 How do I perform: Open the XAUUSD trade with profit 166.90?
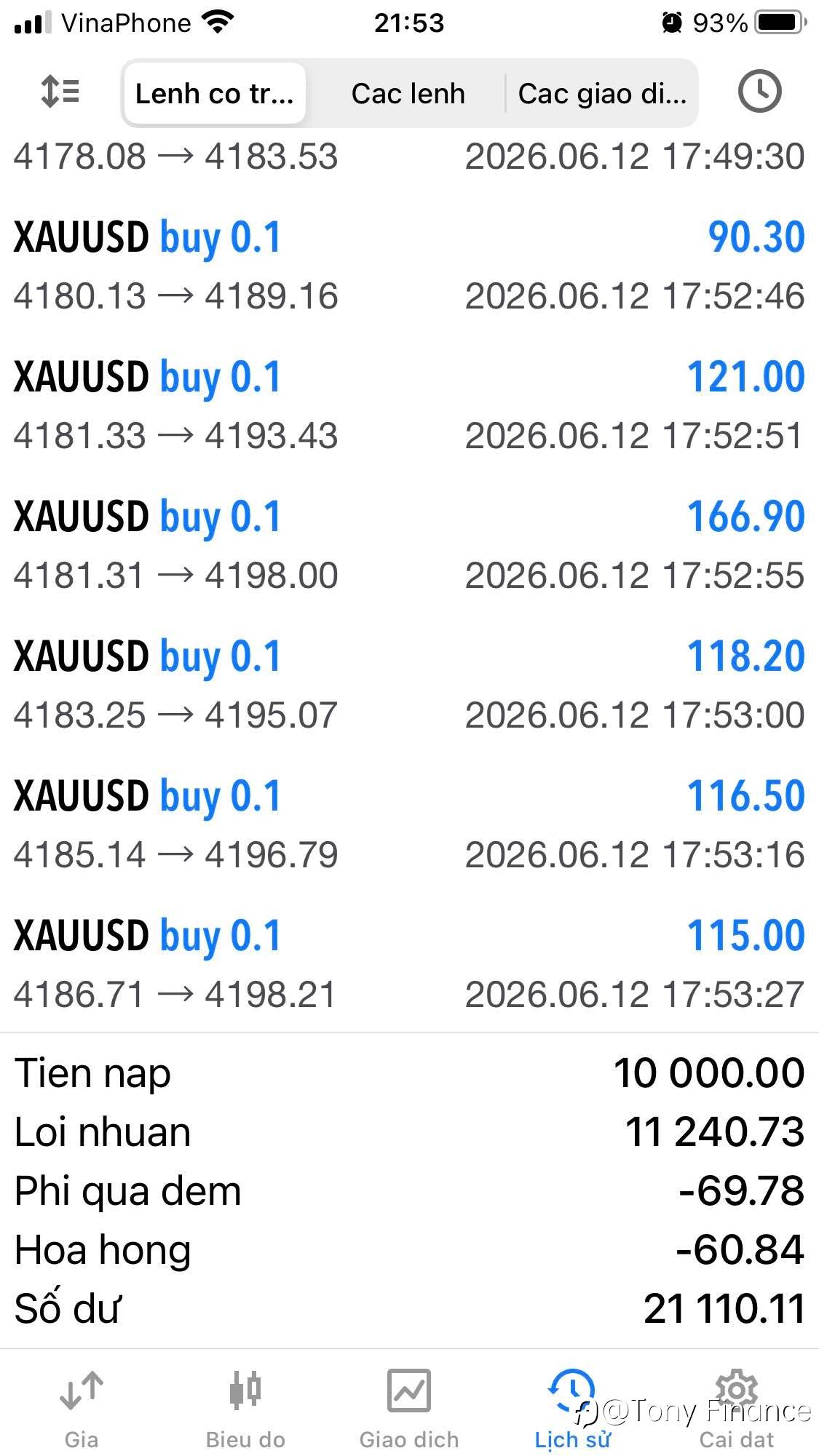[409, 546]
